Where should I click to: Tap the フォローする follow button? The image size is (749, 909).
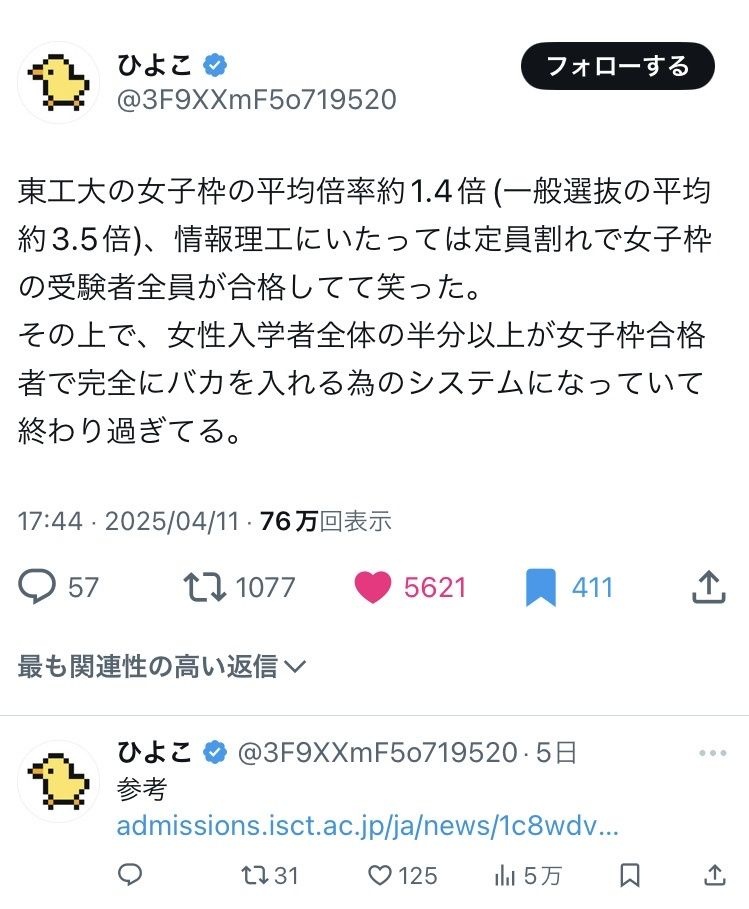pos(617,67)
